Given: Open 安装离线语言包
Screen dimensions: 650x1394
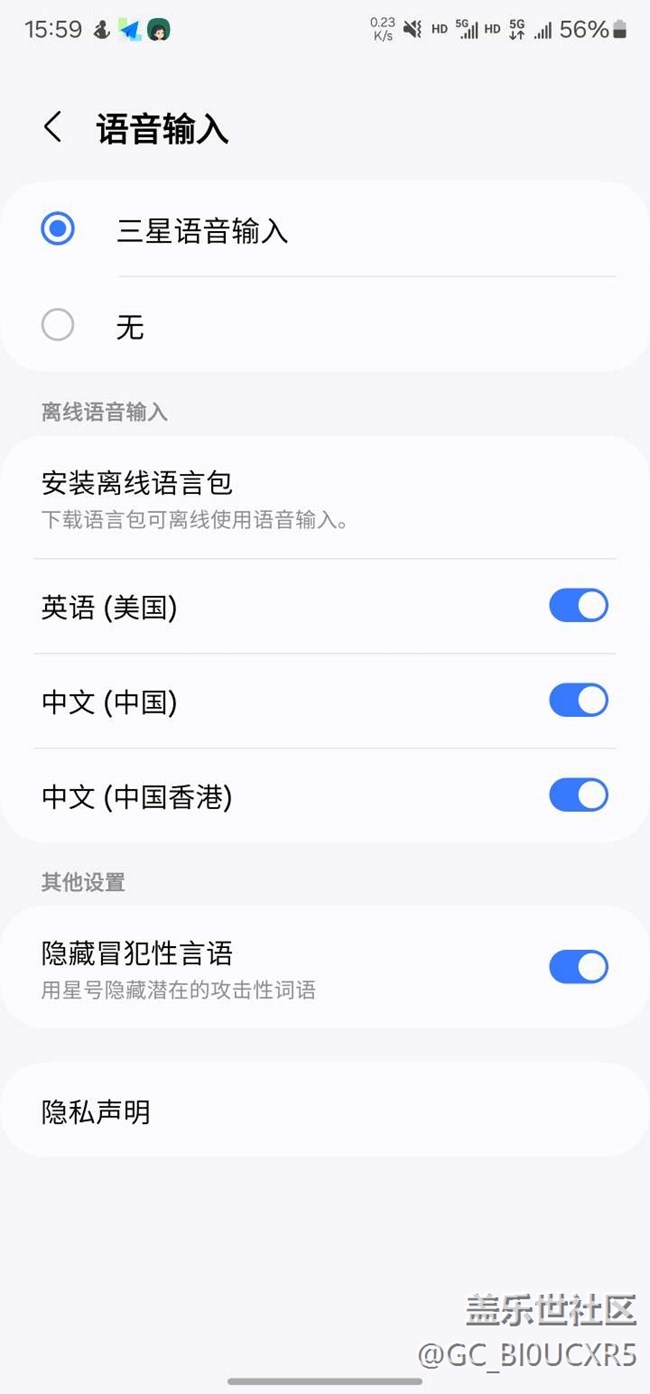Looking at the screenshot, I should click(x=325, y=499).
